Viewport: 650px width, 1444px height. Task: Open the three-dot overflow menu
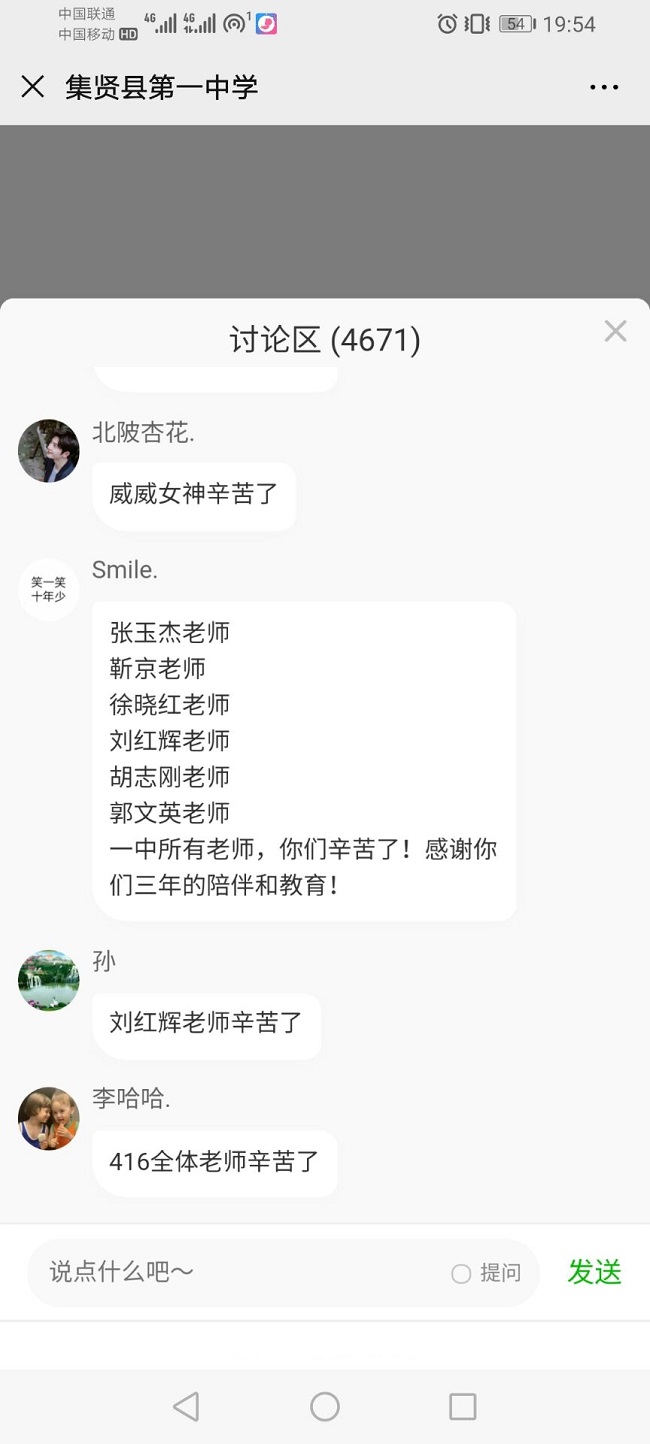point(604,87)
